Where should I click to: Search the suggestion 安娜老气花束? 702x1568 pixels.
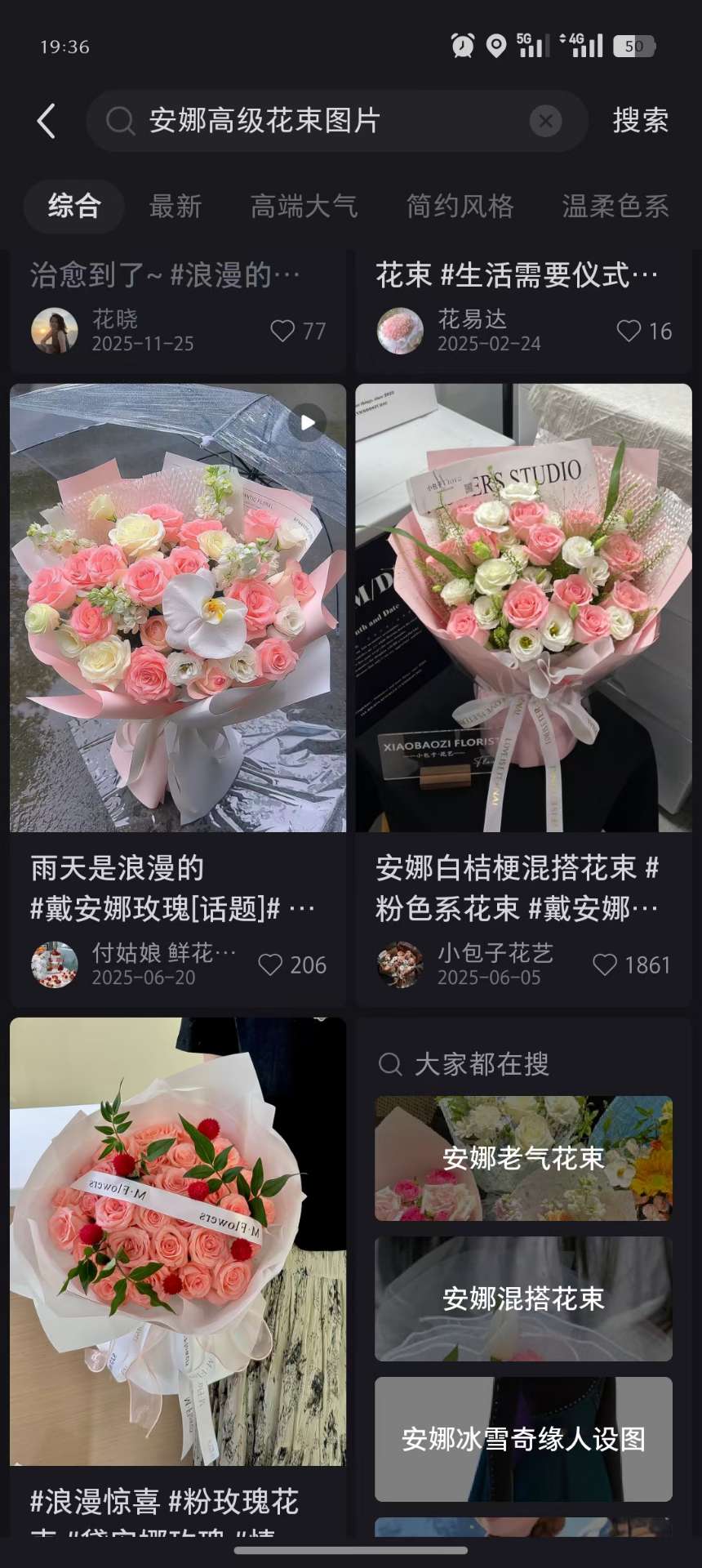pos(523,1158)
